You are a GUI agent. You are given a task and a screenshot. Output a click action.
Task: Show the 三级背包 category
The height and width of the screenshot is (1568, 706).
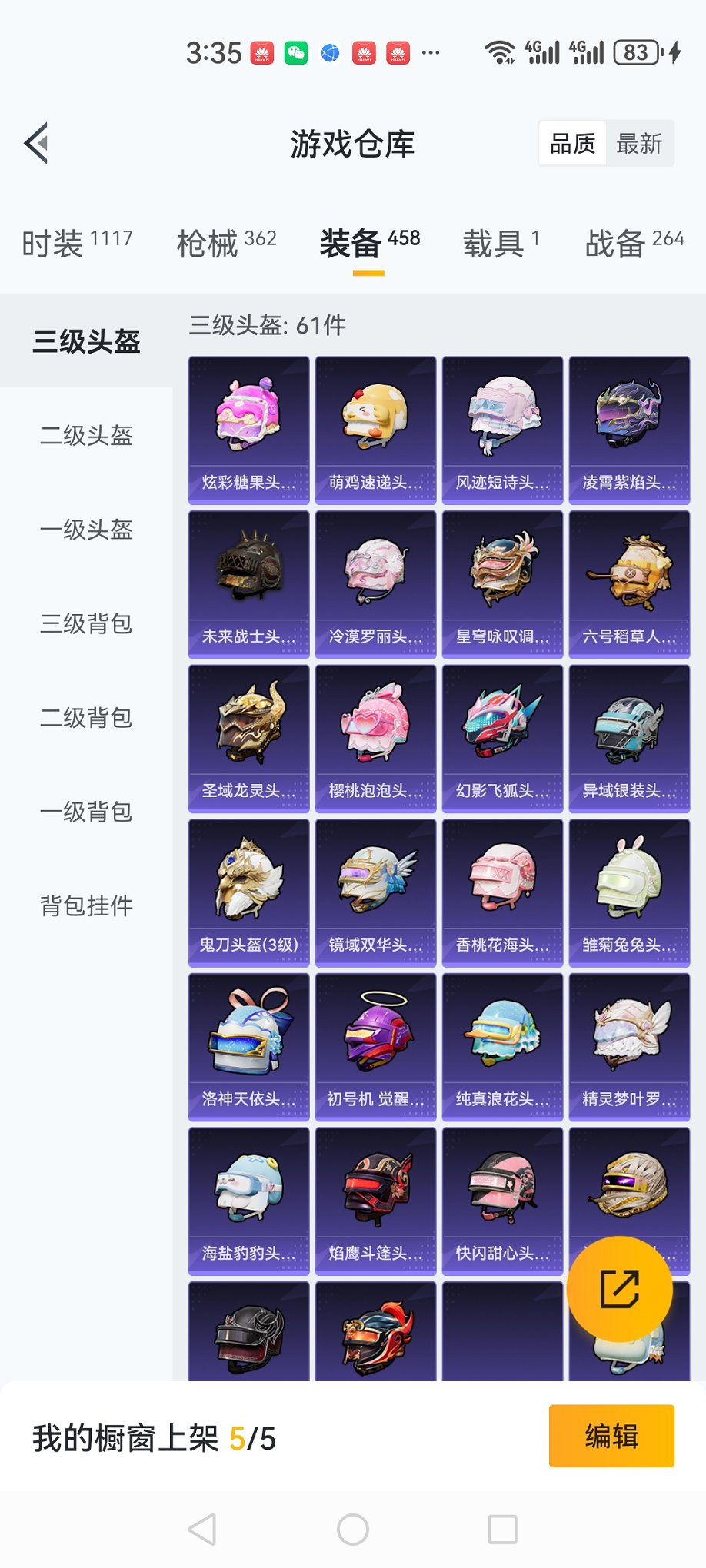86,623
